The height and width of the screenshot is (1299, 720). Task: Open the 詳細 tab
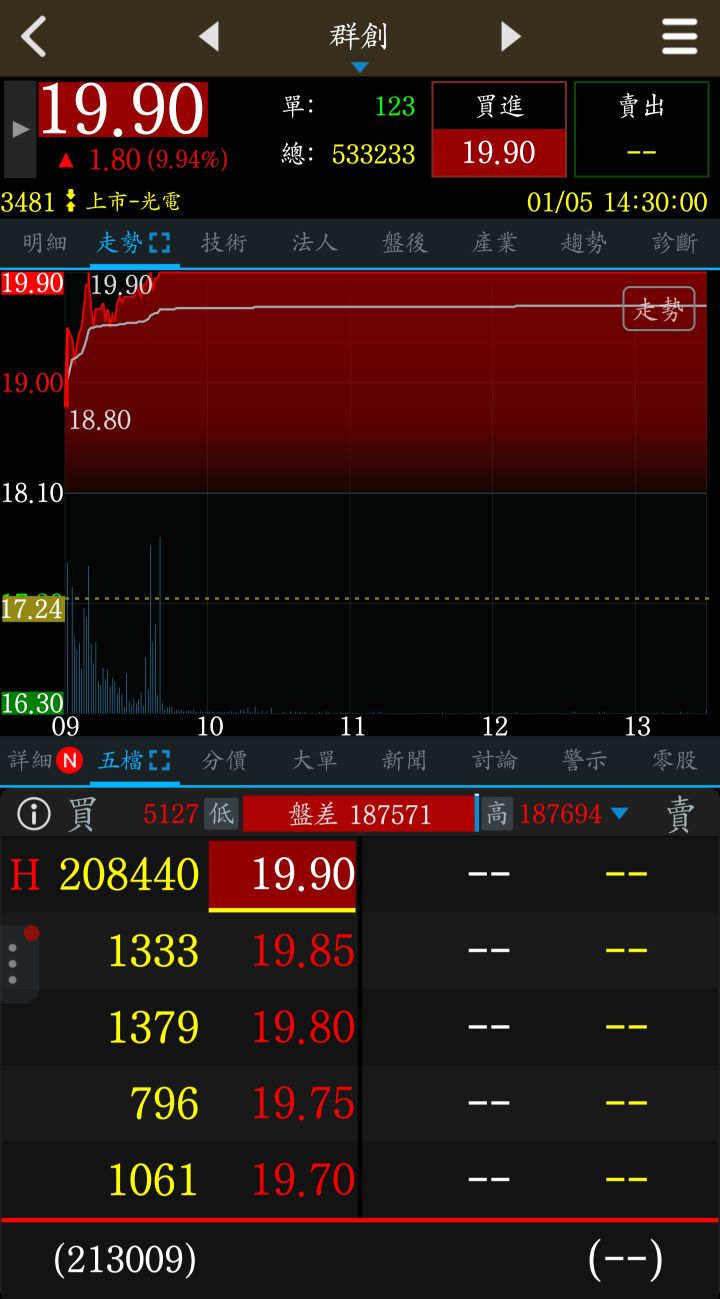pos(32,761)
